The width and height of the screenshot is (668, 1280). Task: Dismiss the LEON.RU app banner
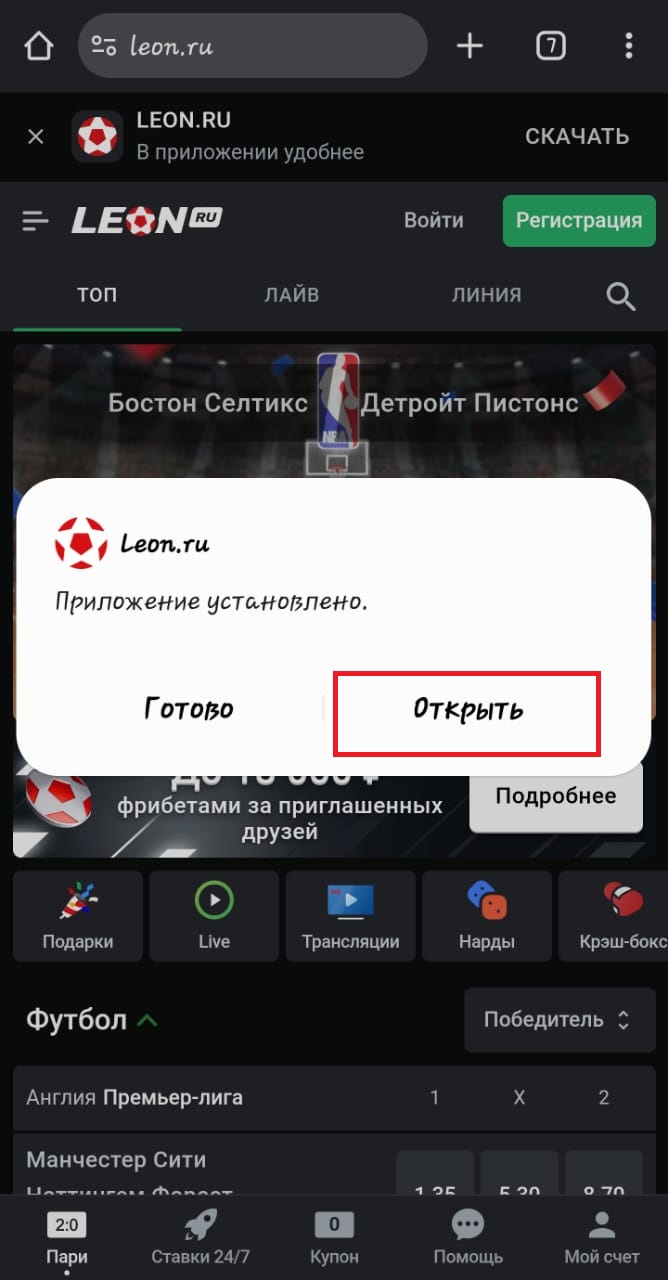(x=36, y=137)
